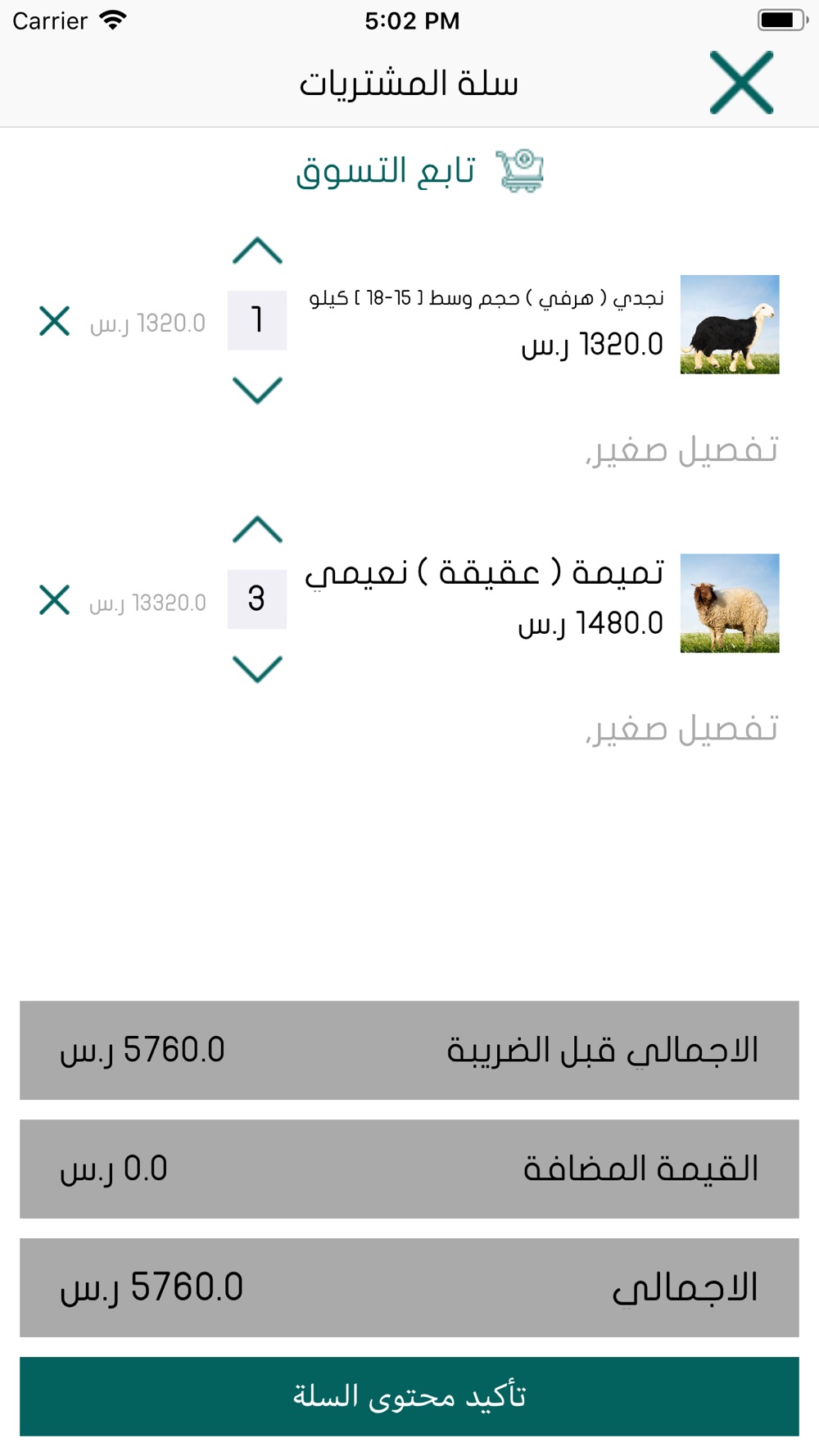This screenshot has height=1456, width=819.
Task: Tap تابع التسوق to continue shopping
Action: (419, 171)
